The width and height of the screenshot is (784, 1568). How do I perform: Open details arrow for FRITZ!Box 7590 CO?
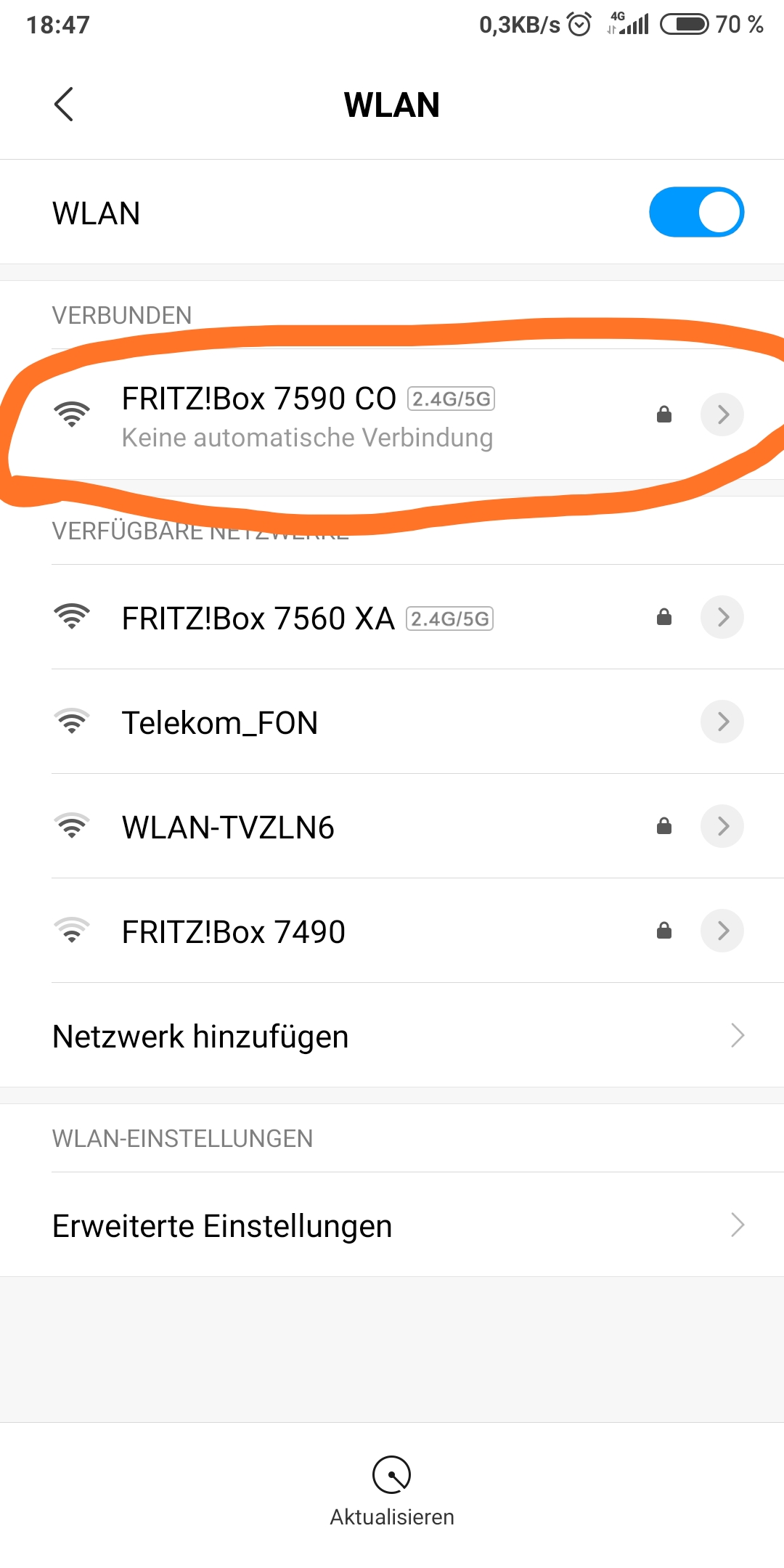tap(722, 415)
